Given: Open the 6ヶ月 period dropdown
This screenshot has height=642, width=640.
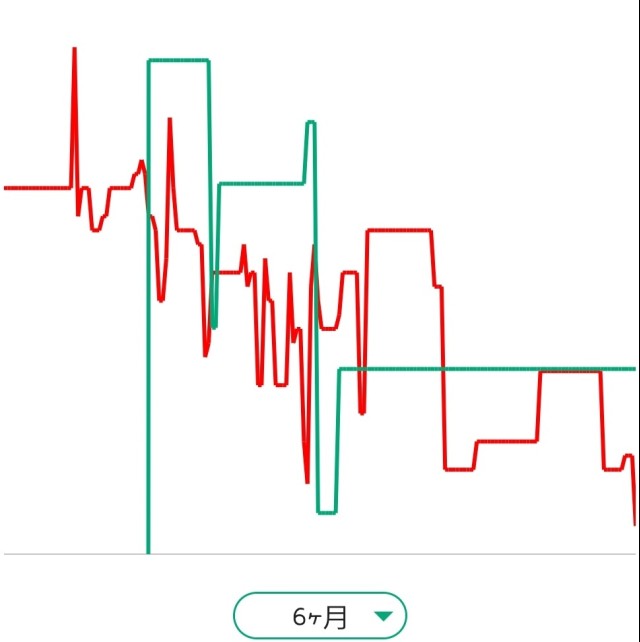Looking at the screenshot, I should tap(320, 616).
